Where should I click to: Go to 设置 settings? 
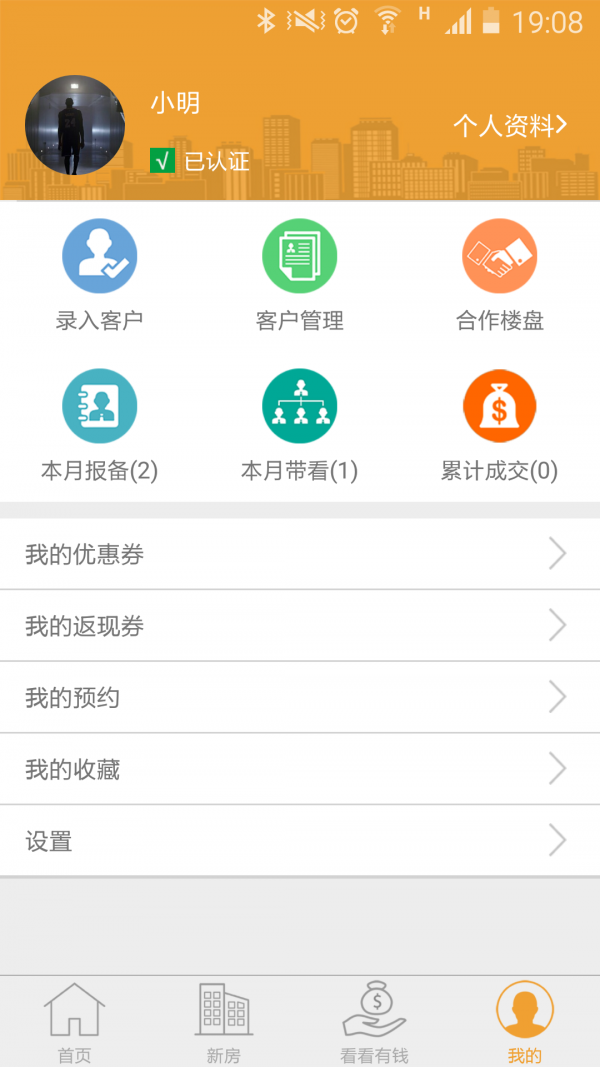pyautogui.click(x=300, y=842)
